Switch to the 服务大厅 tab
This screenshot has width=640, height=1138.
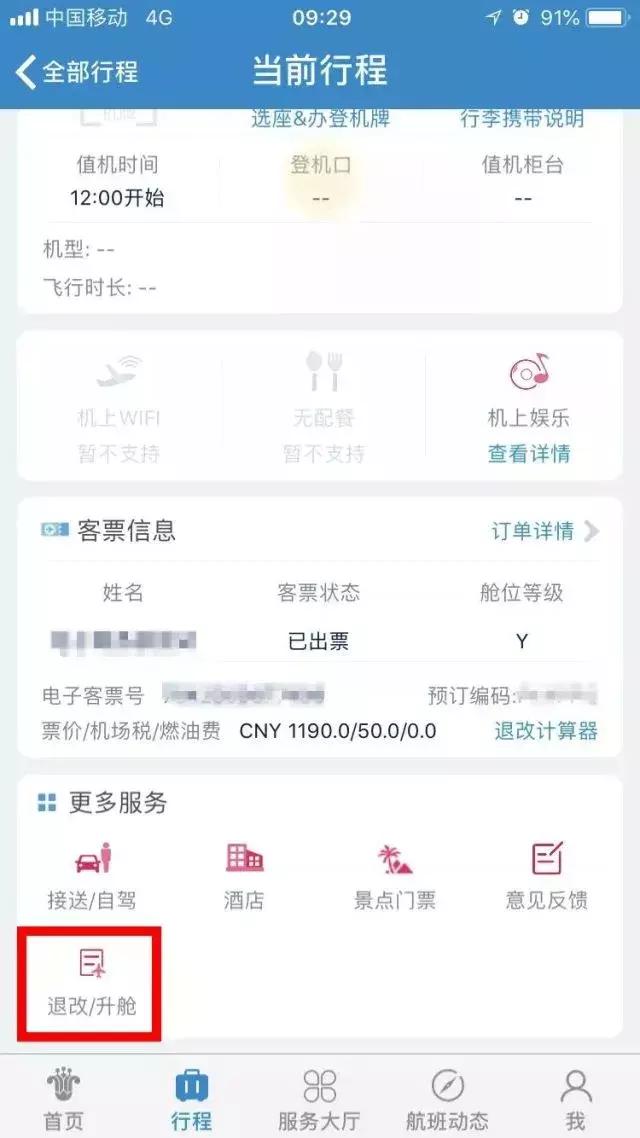(x=319, y=1099)
